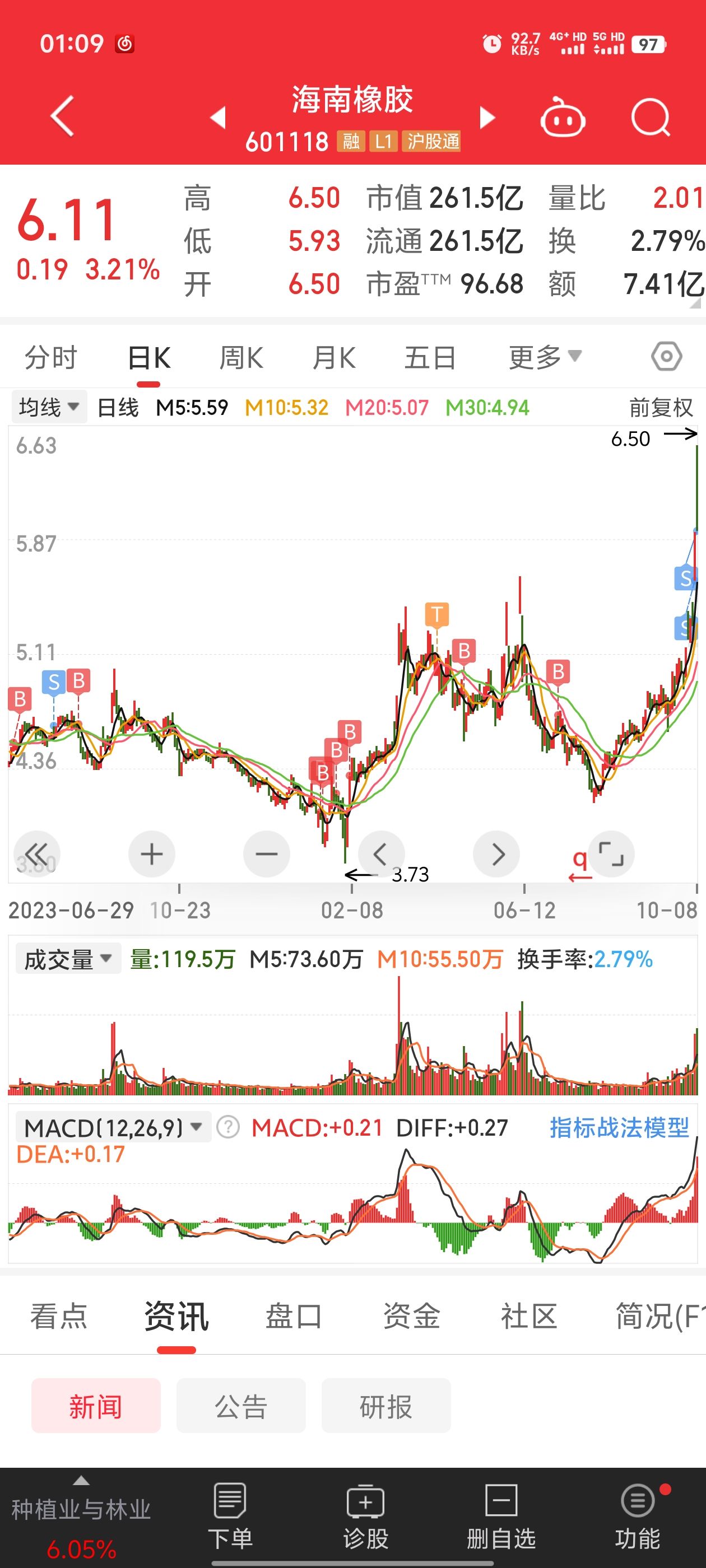The width and height of the screenshot is (706, 1568).
Task: Expand the 更多 chart period dropdown
Action: [545, 357]
